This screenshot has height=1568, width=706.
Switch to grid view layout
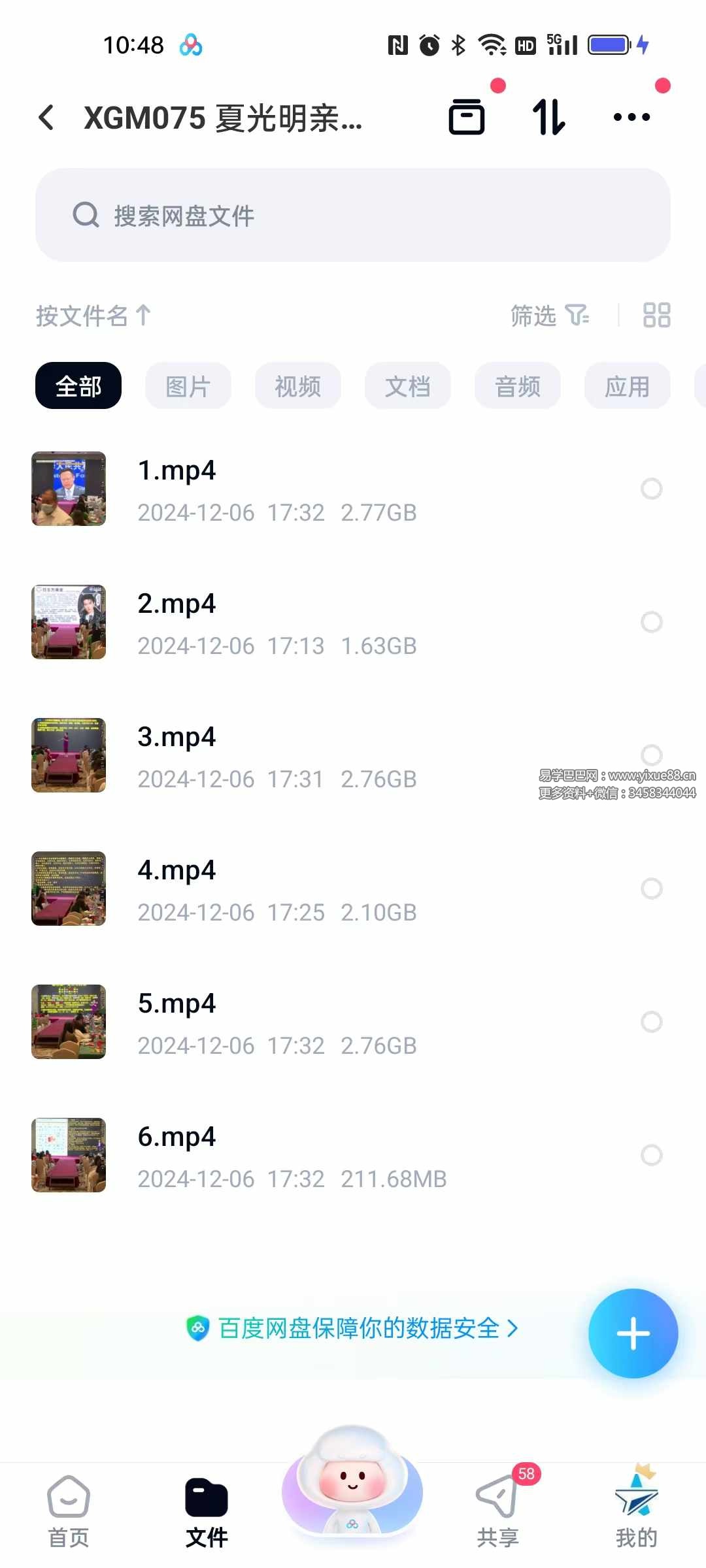pyautogui.click(x=656, y=316)
